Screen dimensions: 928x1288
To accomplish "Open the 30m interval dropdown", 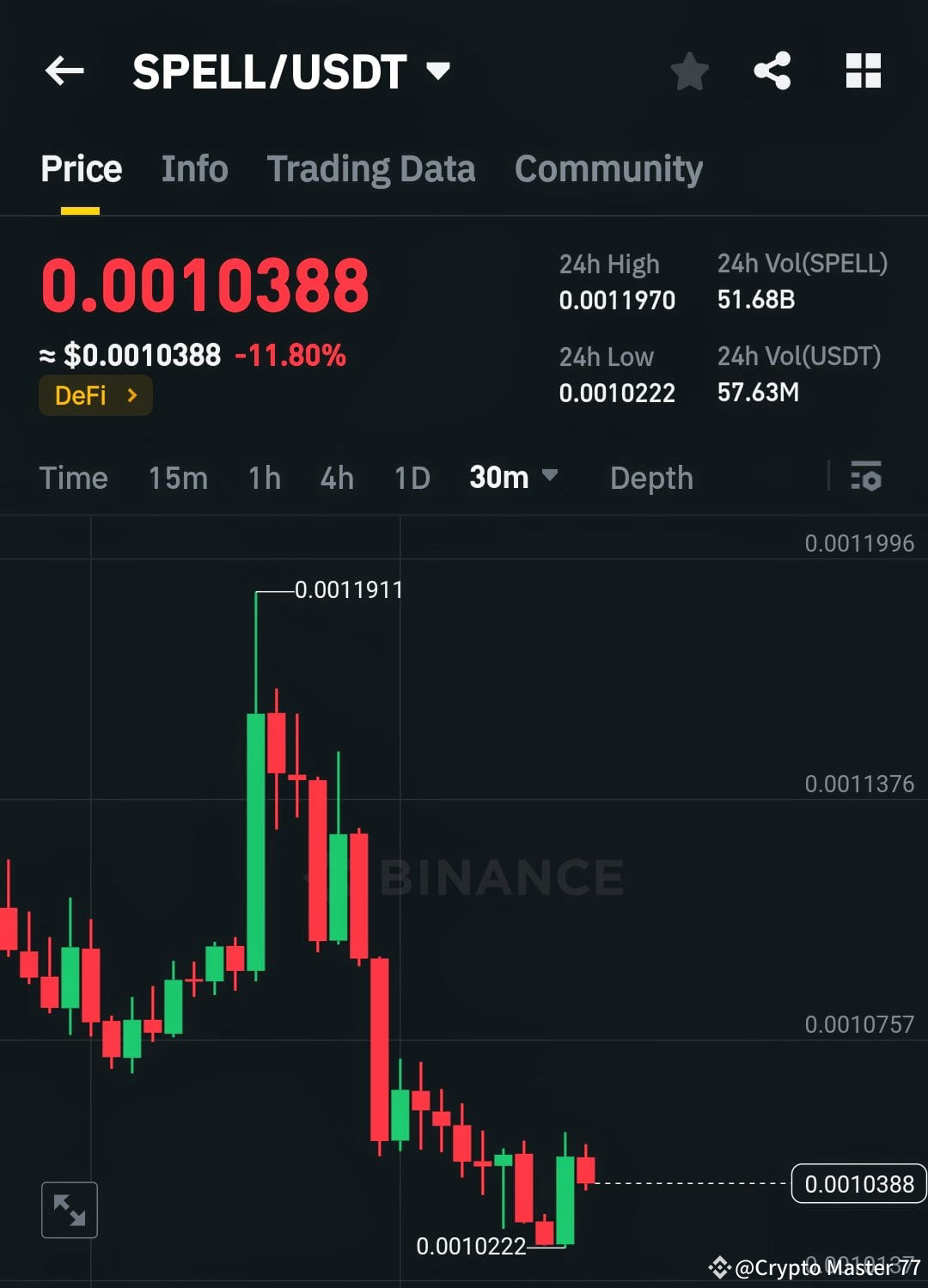I will tap(513, 478).
